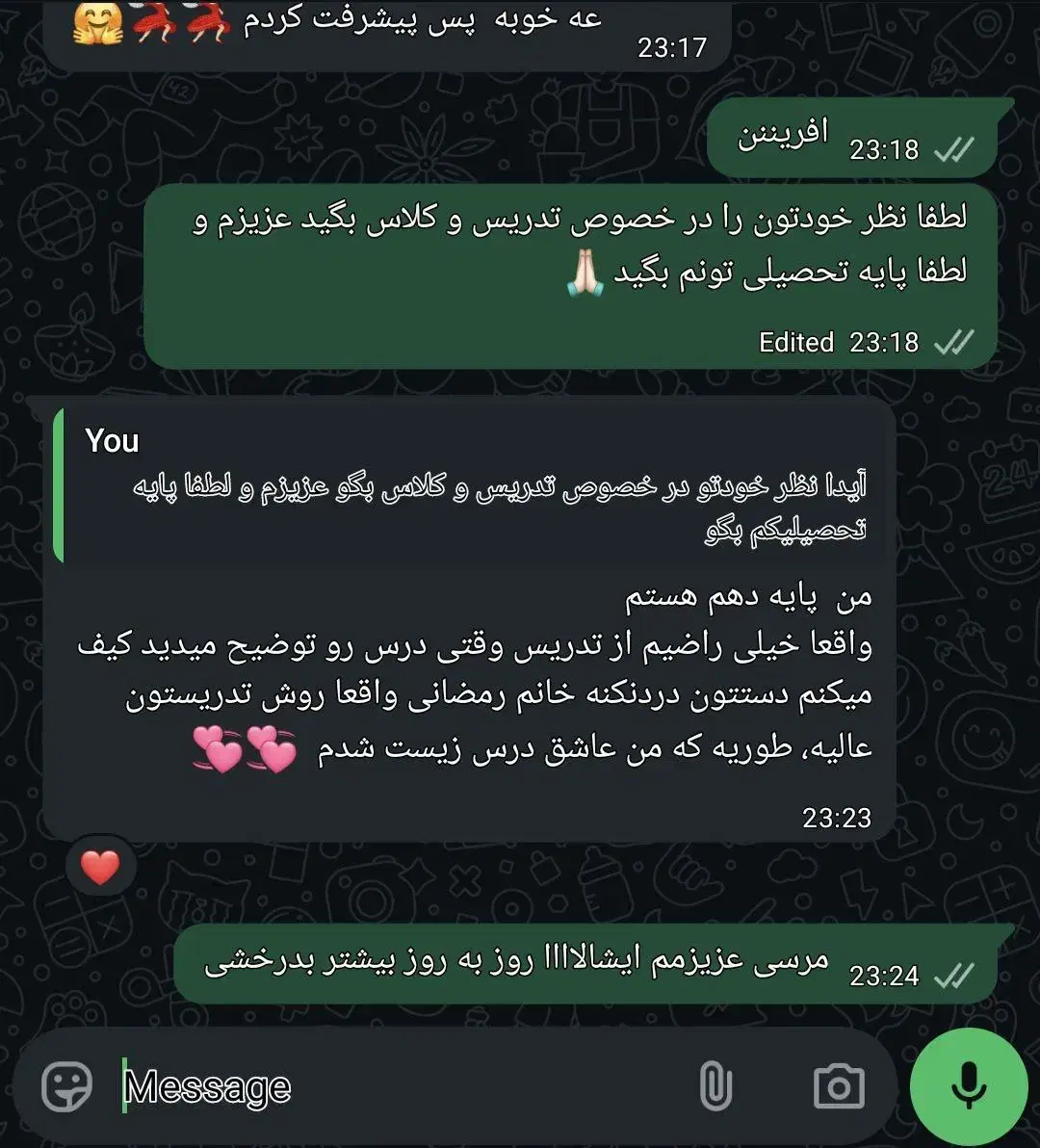
Task: Open the camera to send a photo
Action: click(x=838, y=1086)
